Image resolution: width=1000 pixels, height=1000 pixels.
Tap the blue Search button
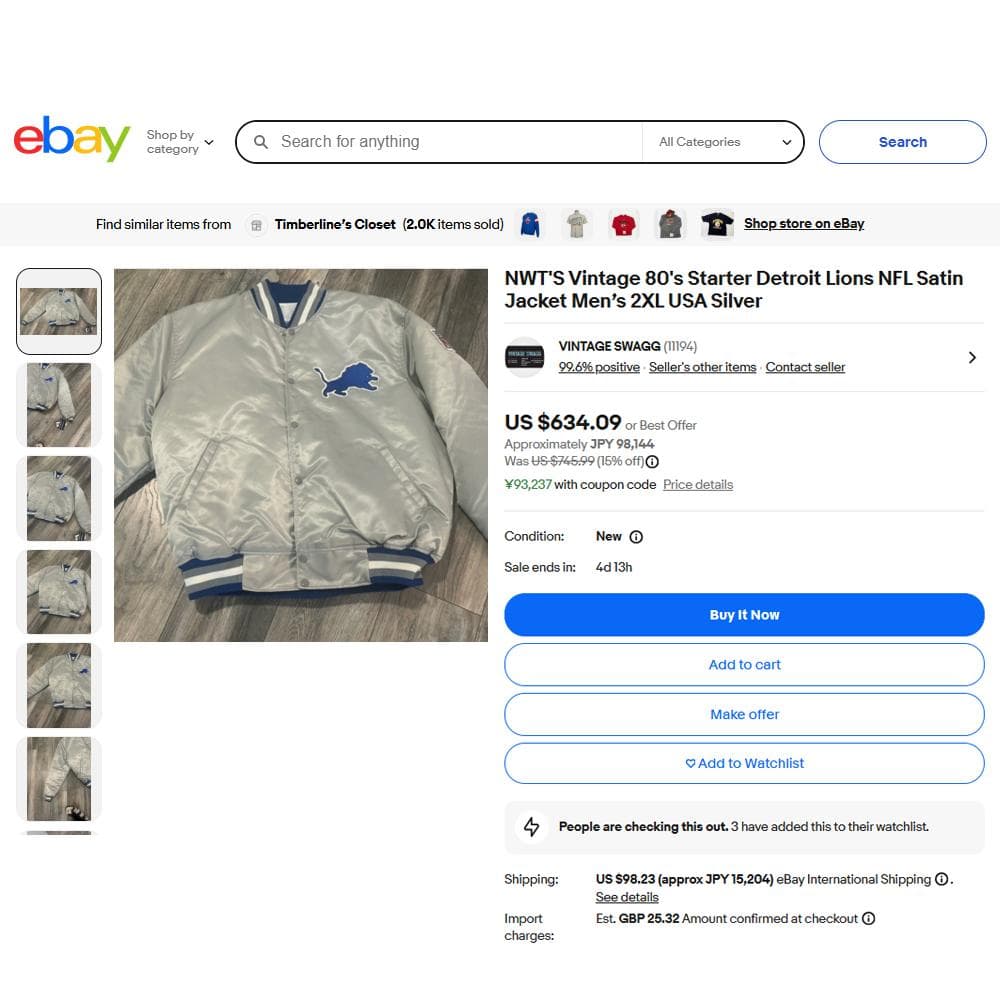tap(902, 142)
